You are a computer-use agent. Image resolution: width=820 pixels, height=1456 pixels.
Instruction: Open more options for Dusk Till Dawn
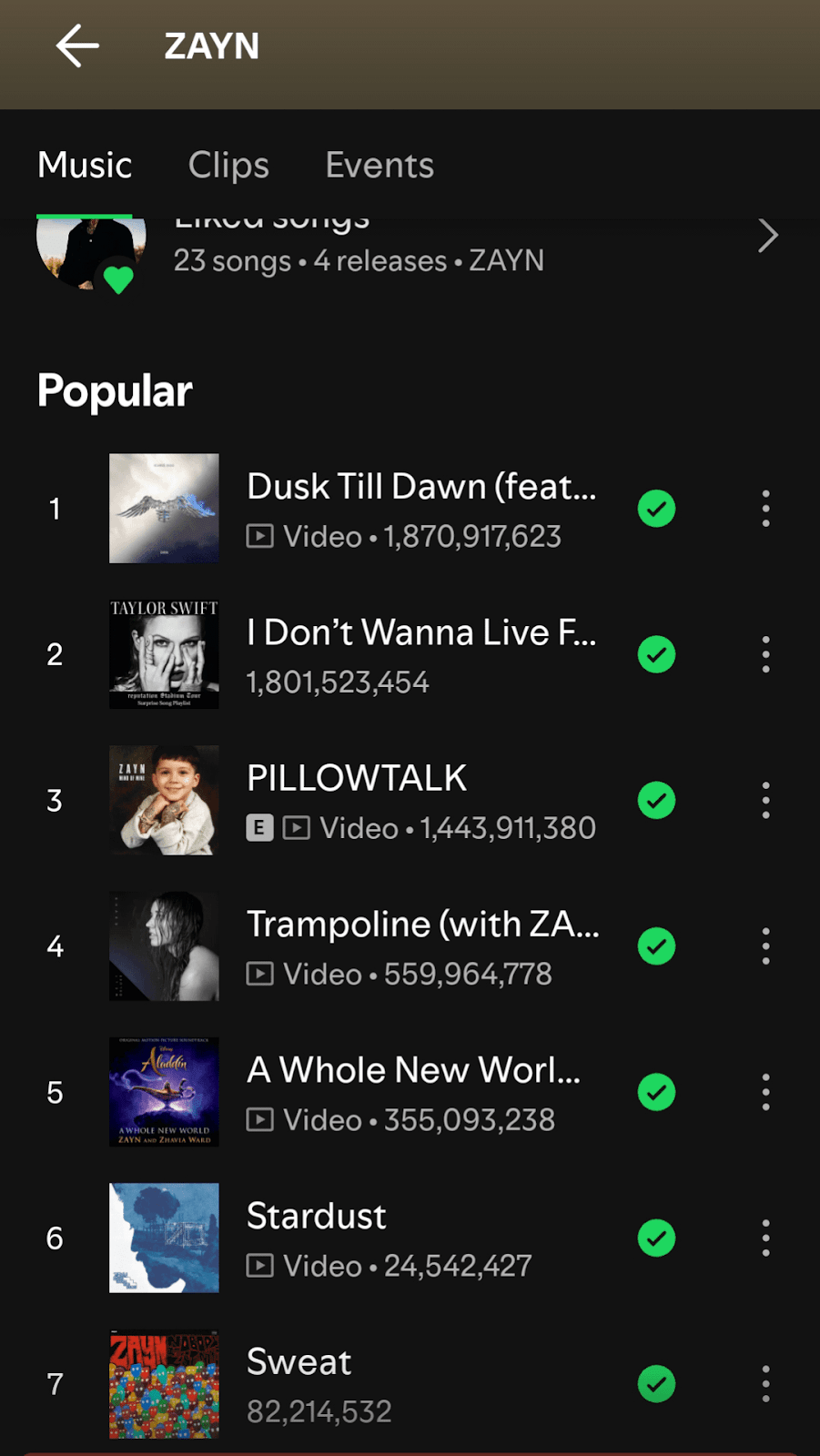tap(766, 509)
